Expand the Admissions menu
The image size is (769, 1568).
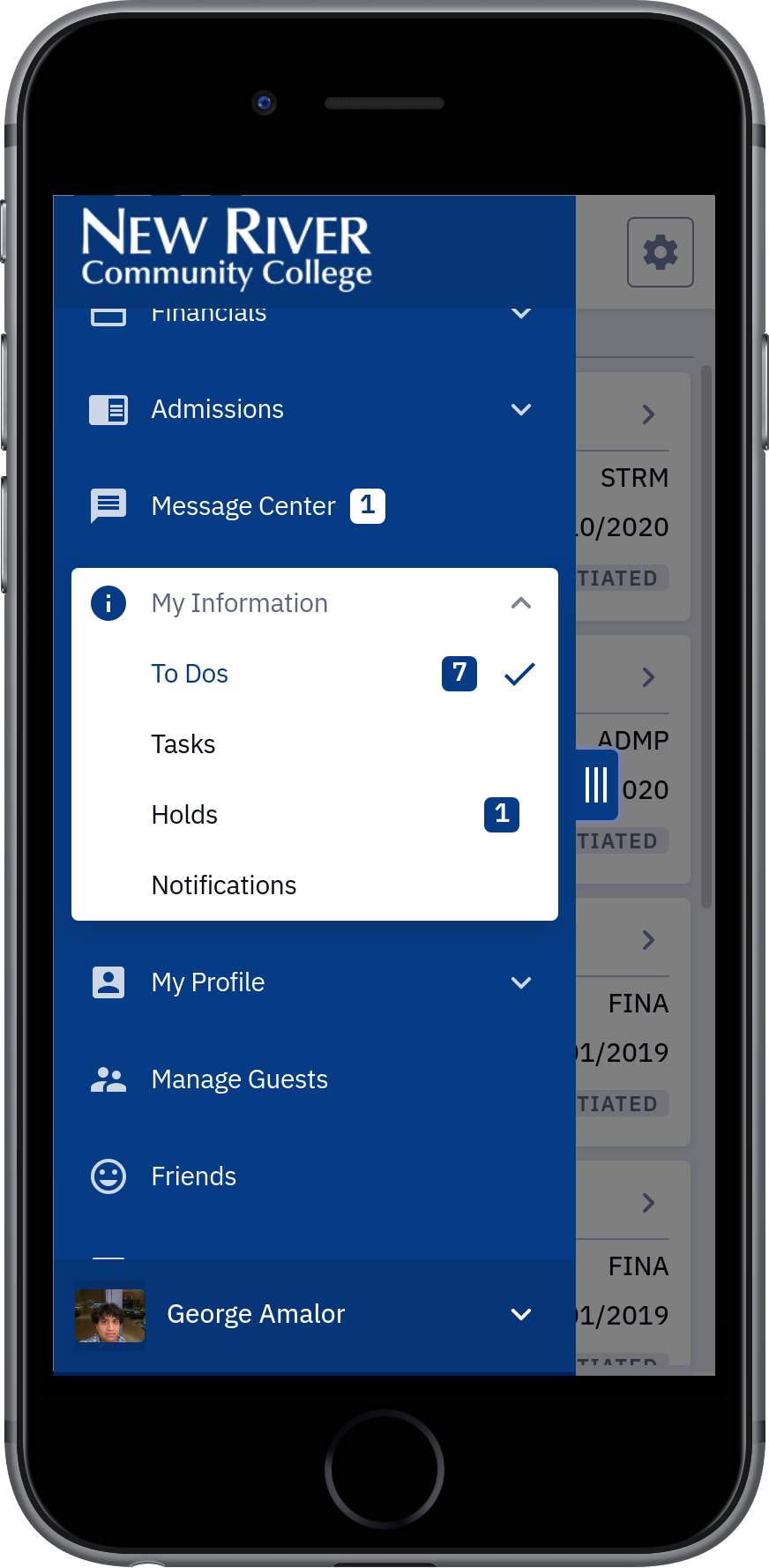click(315, 409)
